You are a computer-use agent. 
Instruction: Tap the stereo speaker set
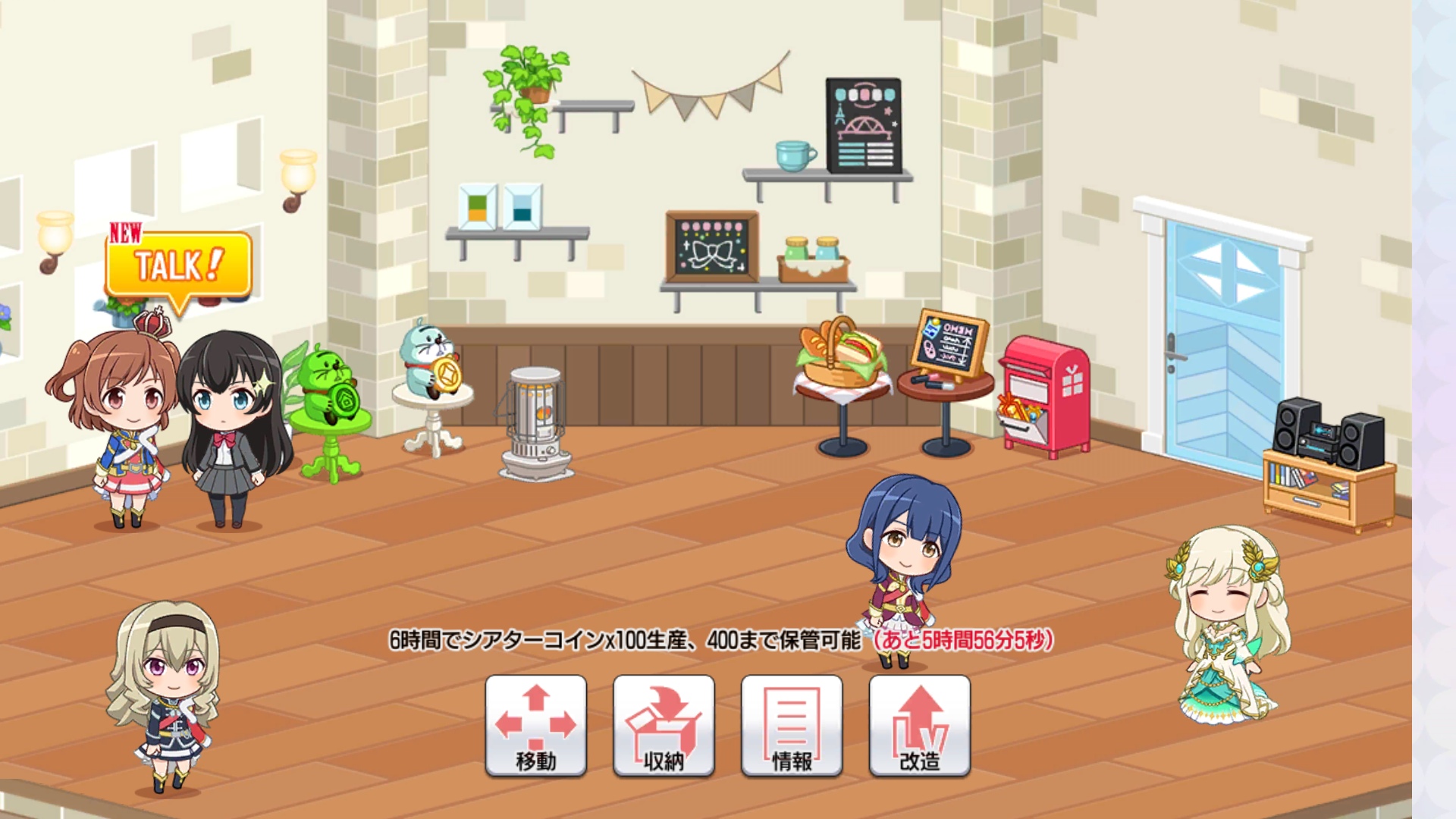click(x=1329, y=435)
